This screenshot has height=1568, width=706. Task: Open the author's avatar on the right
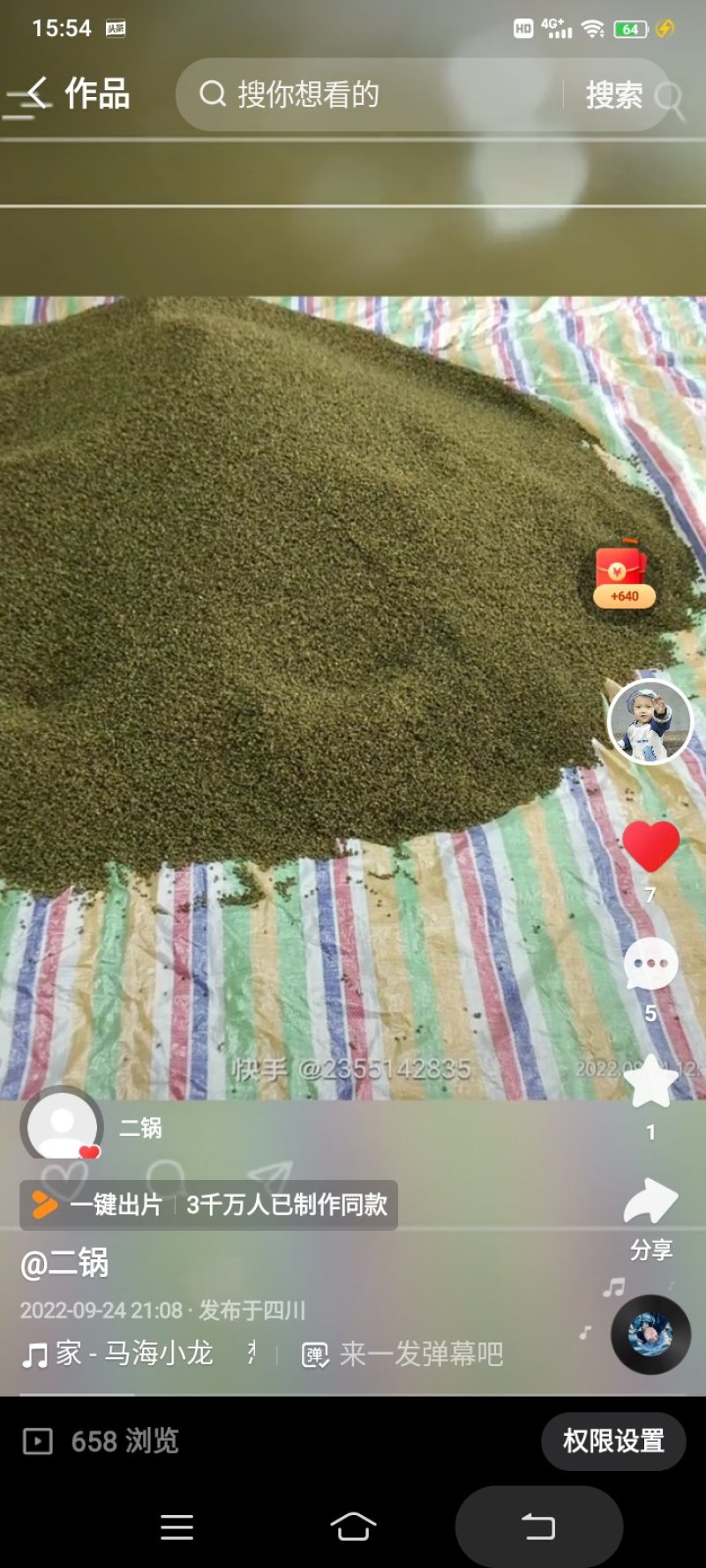(x=650, y=721)
